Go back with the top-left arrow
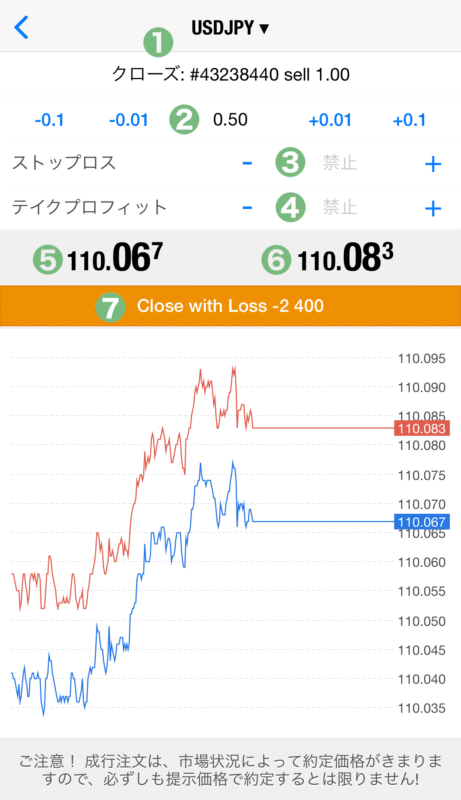Image resolution: width=461 pixels, height=800 pixels. click(21, 28)
